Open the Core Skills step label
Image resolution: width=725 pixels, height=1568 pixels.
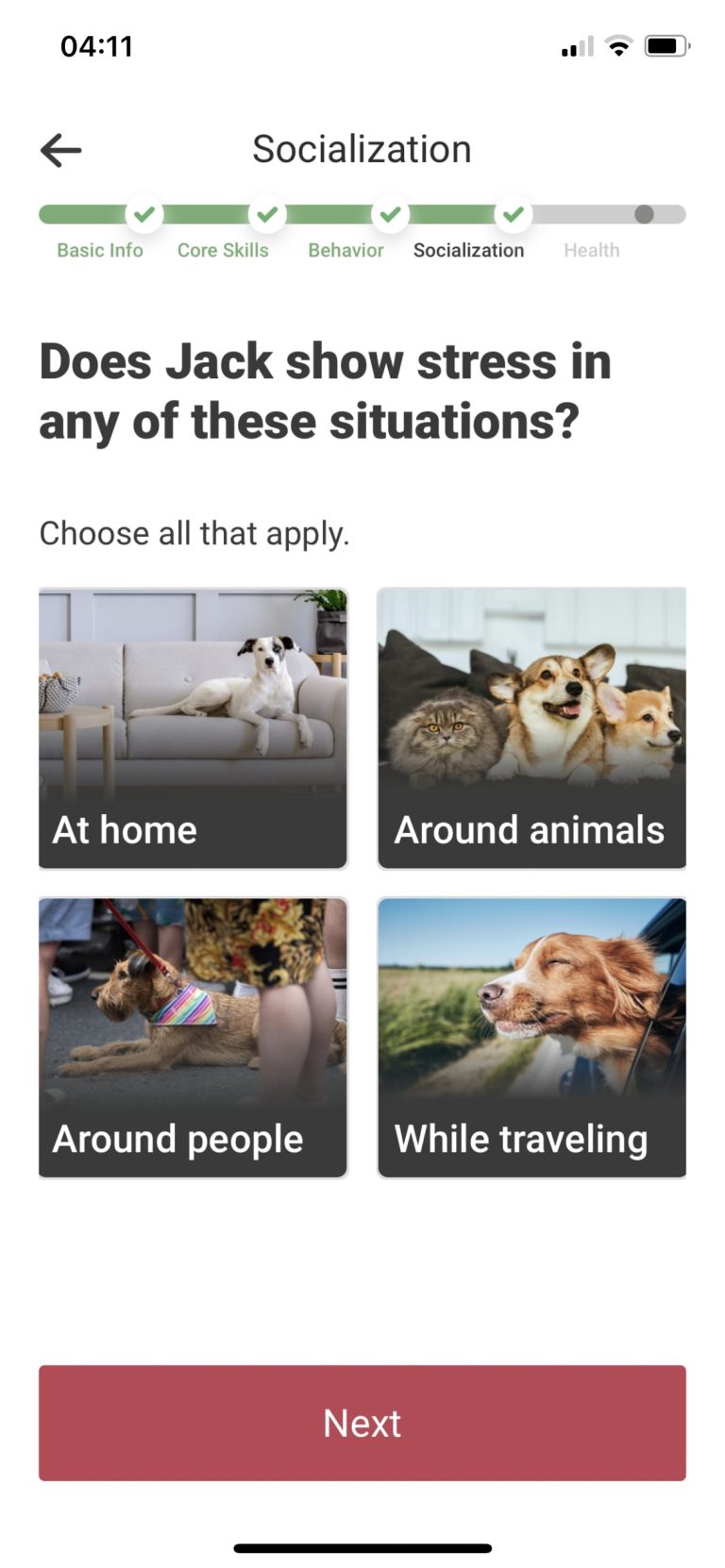point(223,250)
